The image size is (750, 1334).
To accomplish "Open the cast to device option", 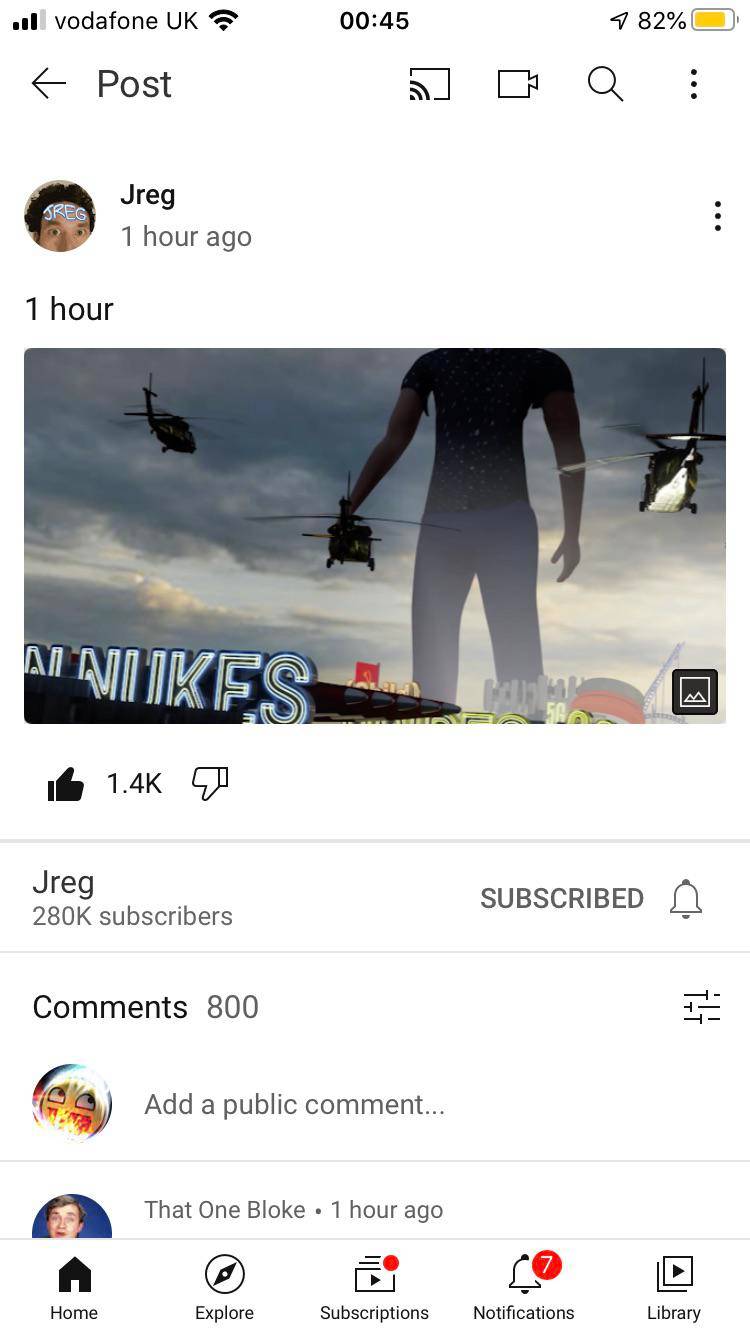I will coord(429,84).
